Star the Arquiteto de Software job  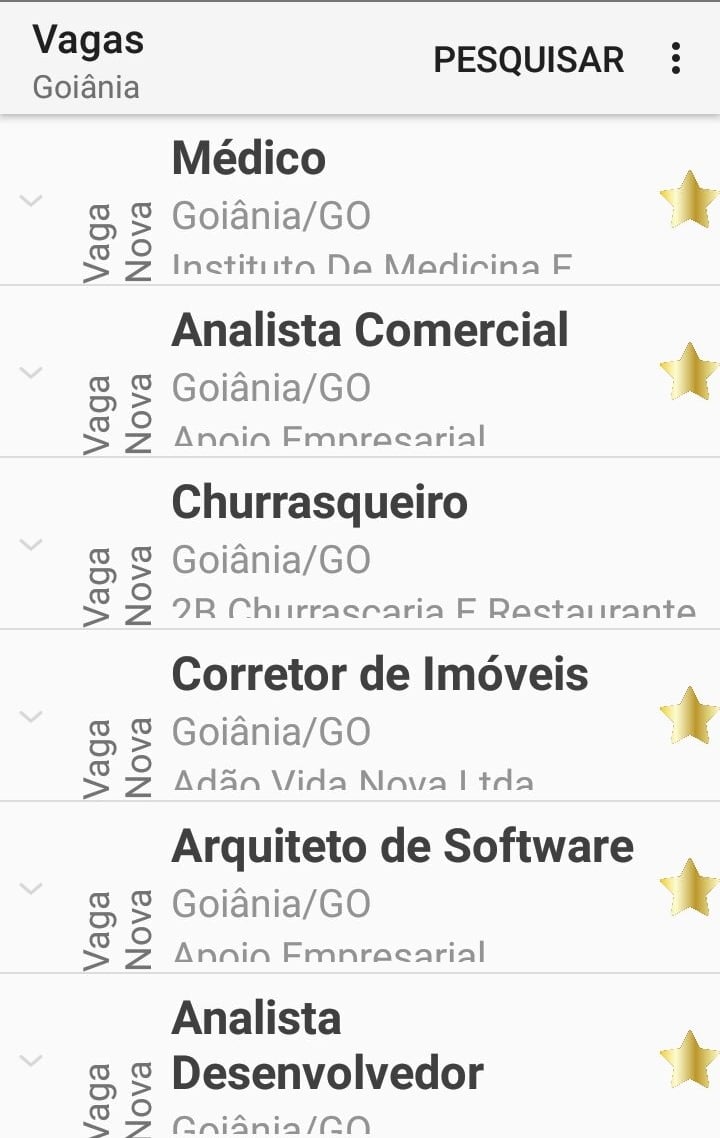click(689, 887)
